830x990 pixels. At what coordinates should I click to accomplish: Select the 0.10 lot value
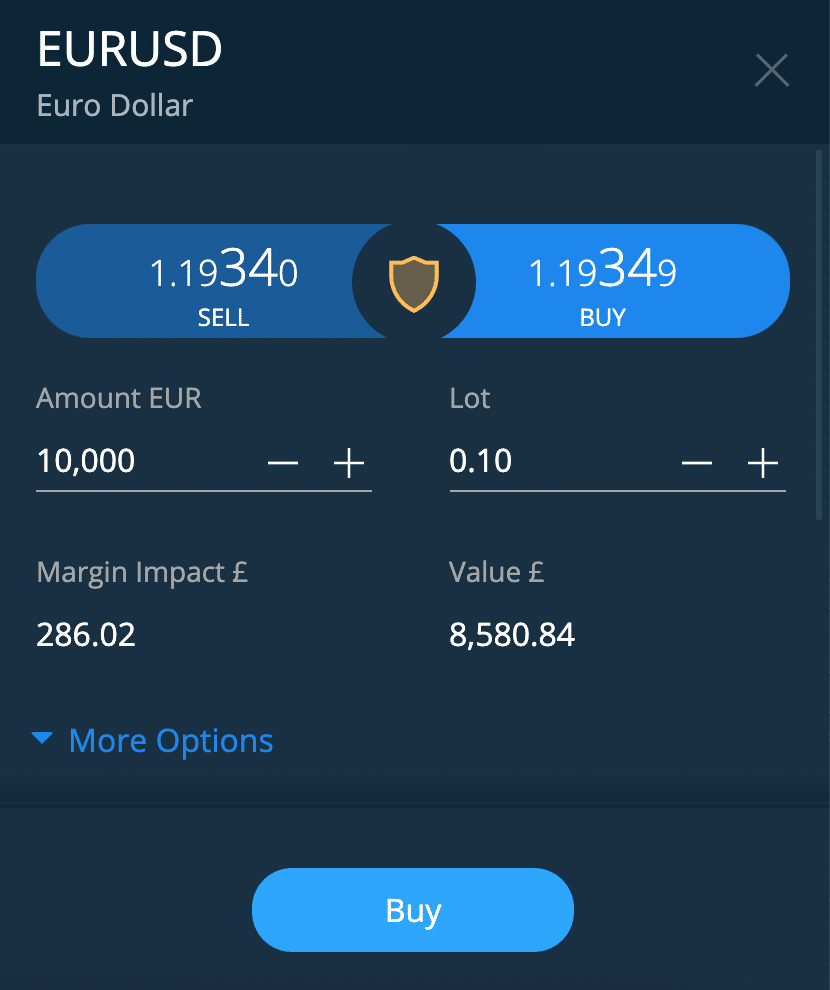(481, 460)
